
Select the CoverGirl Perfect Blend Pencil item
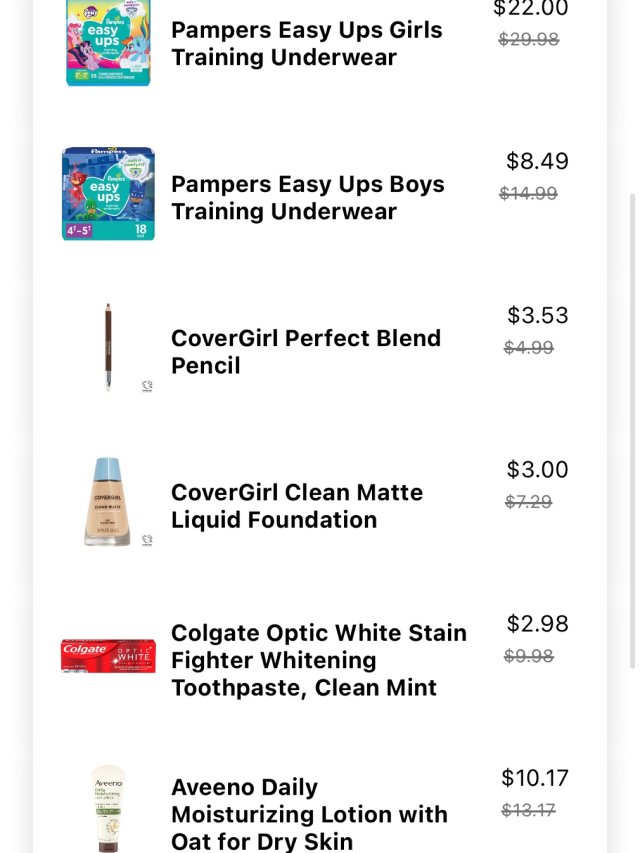click(306, 352)
